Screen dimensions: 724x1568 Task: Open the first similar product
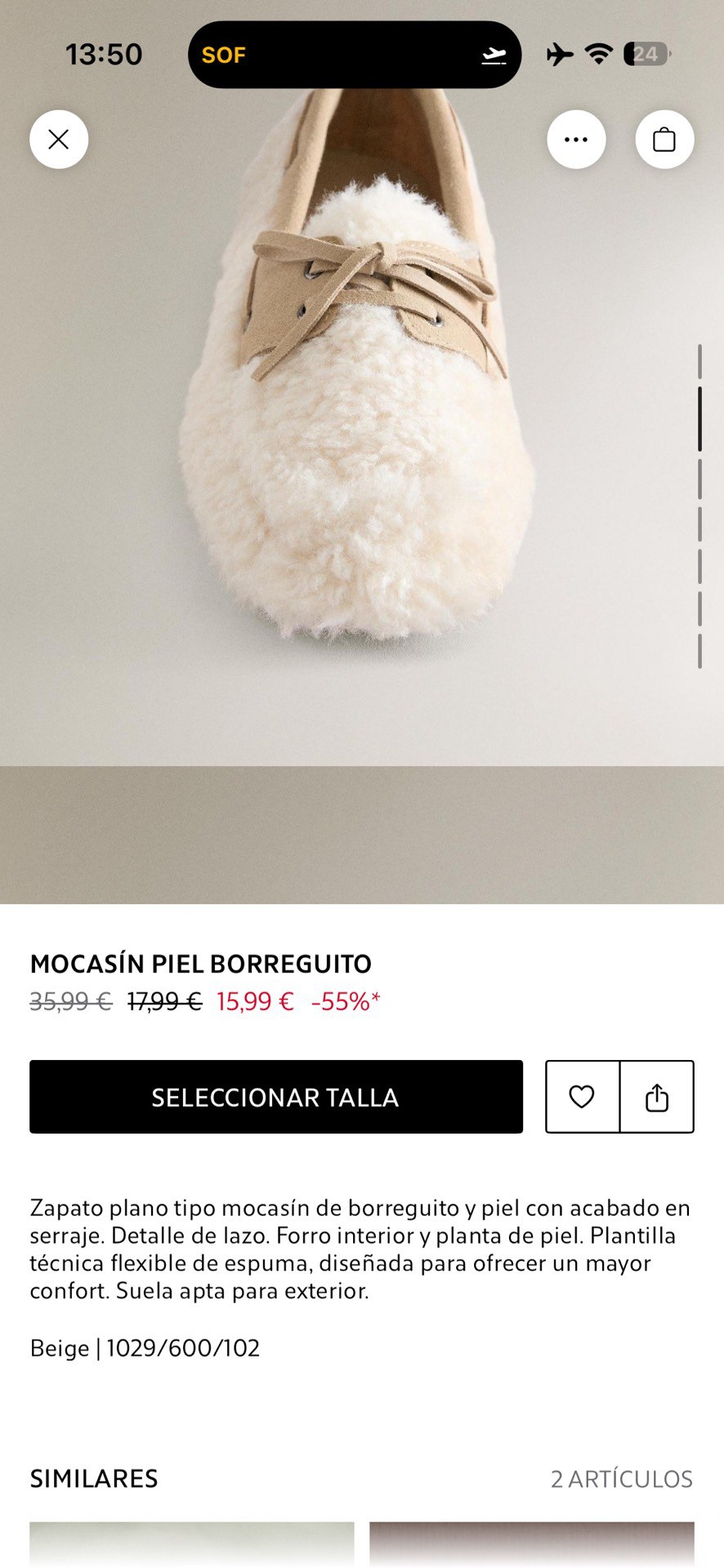coord(192,1543)
